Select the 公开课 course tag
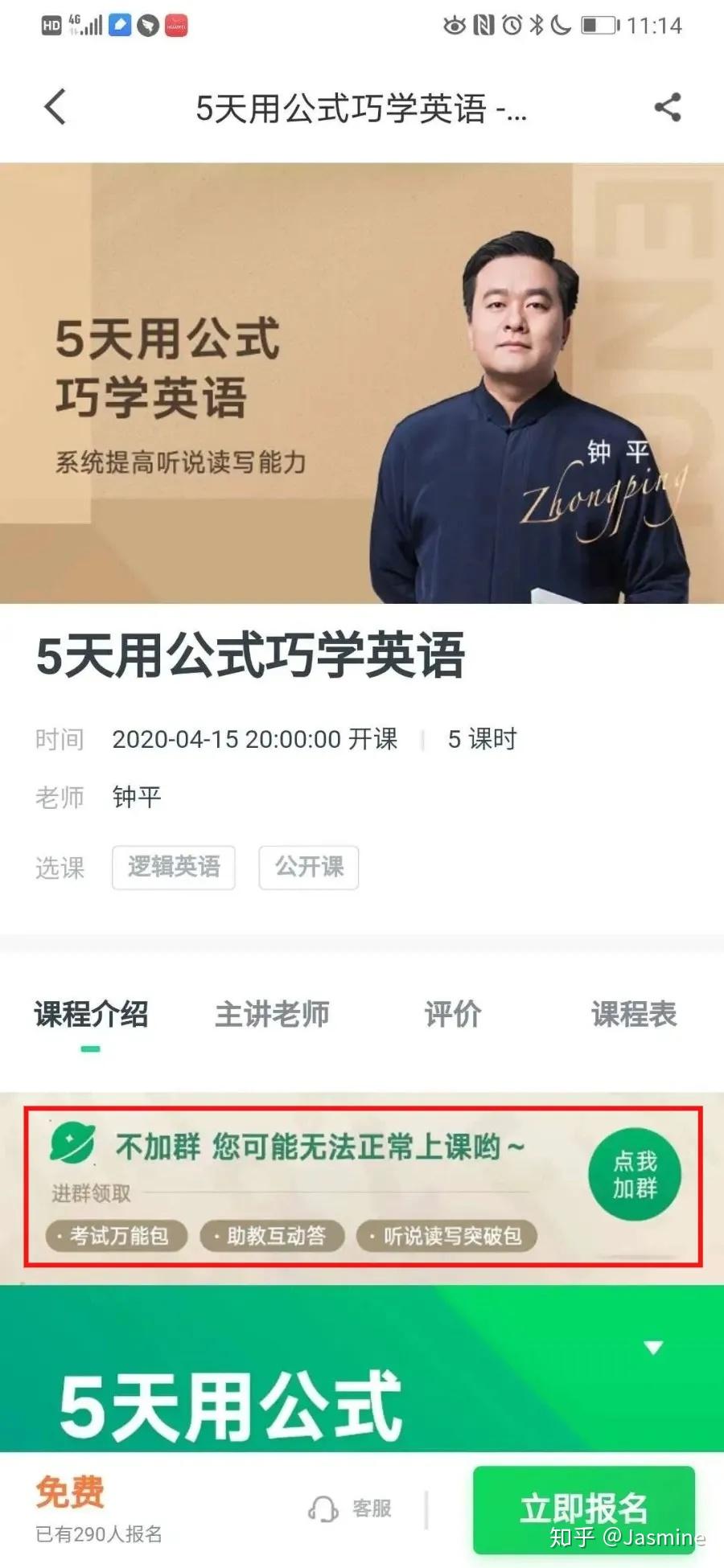 [x=309, y=867]
